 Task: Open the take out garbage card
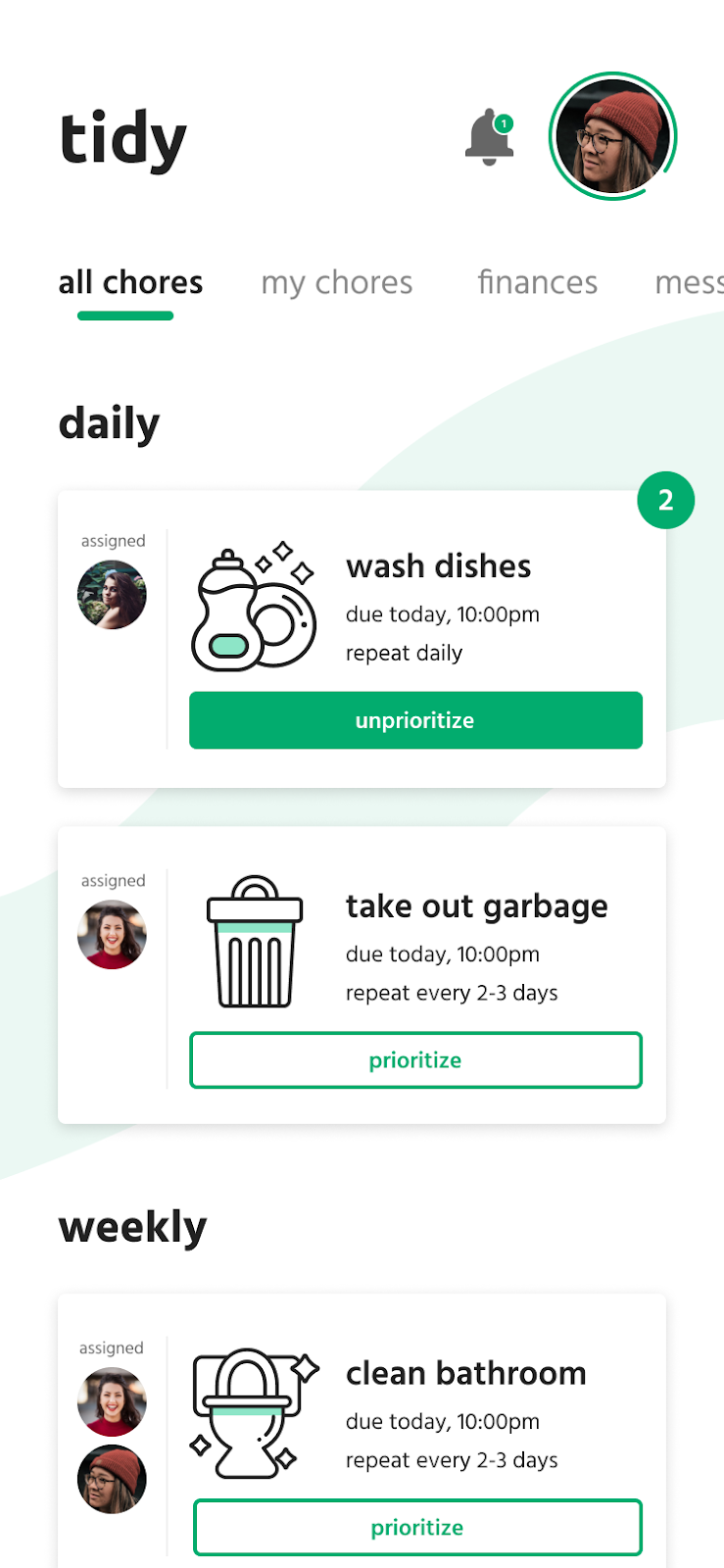click(476, 906)
